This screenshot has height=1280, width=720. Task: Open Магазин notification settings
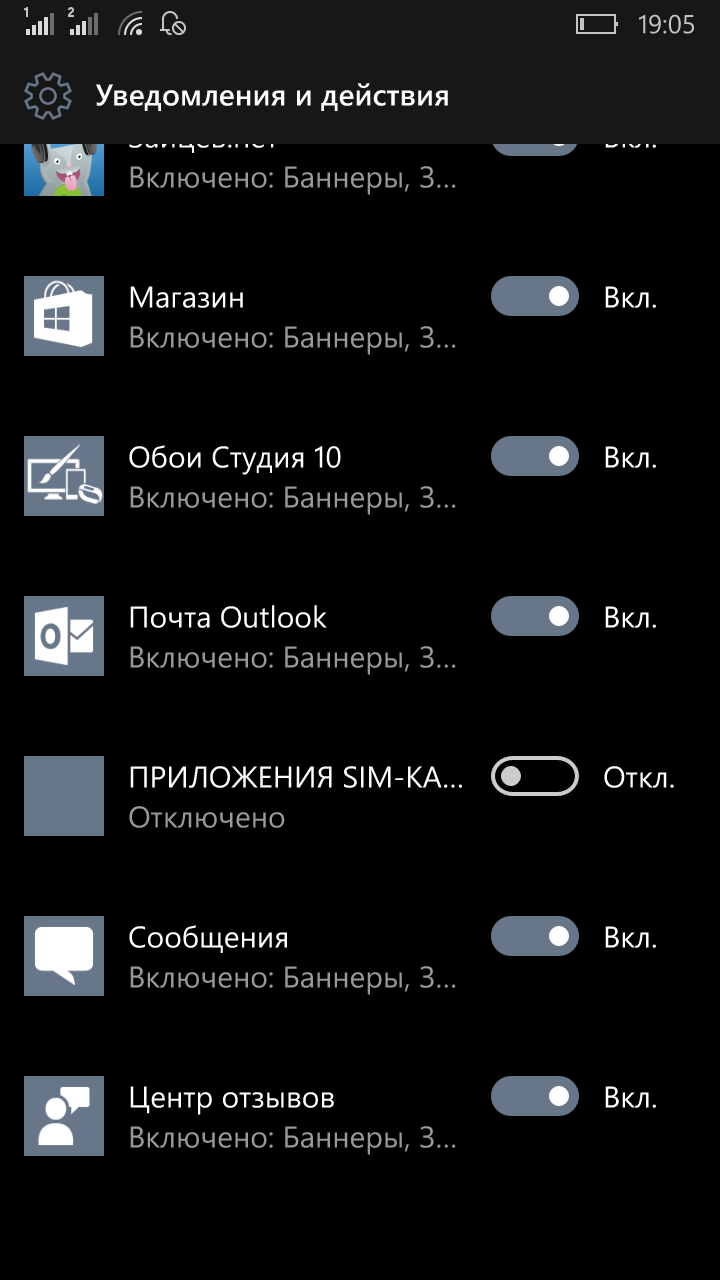(244, 316)
